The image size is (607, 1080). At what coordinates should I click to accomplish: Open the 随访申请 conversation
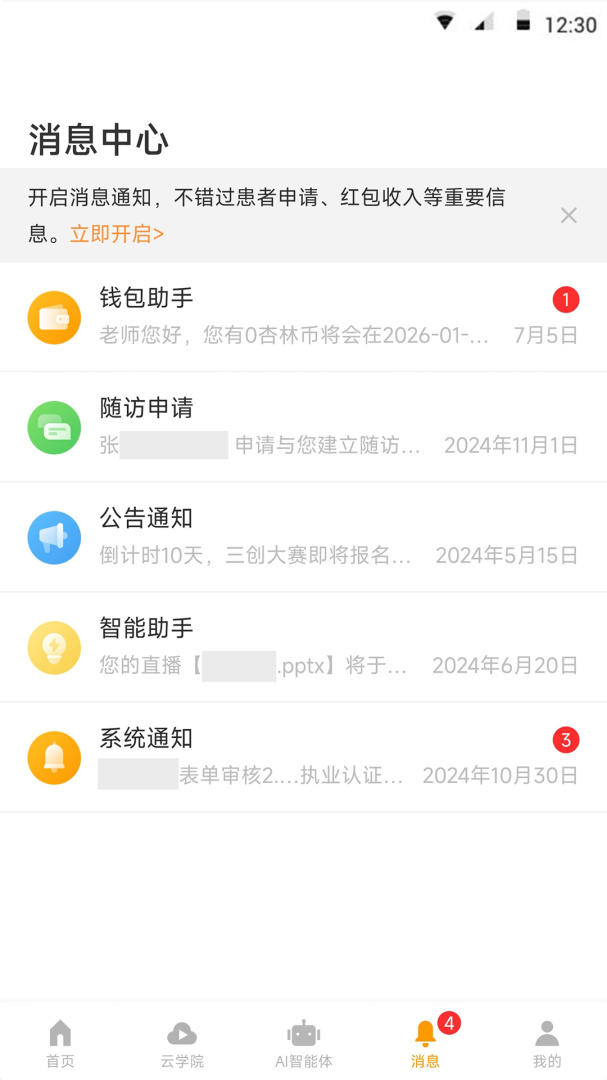pos(303,427)
